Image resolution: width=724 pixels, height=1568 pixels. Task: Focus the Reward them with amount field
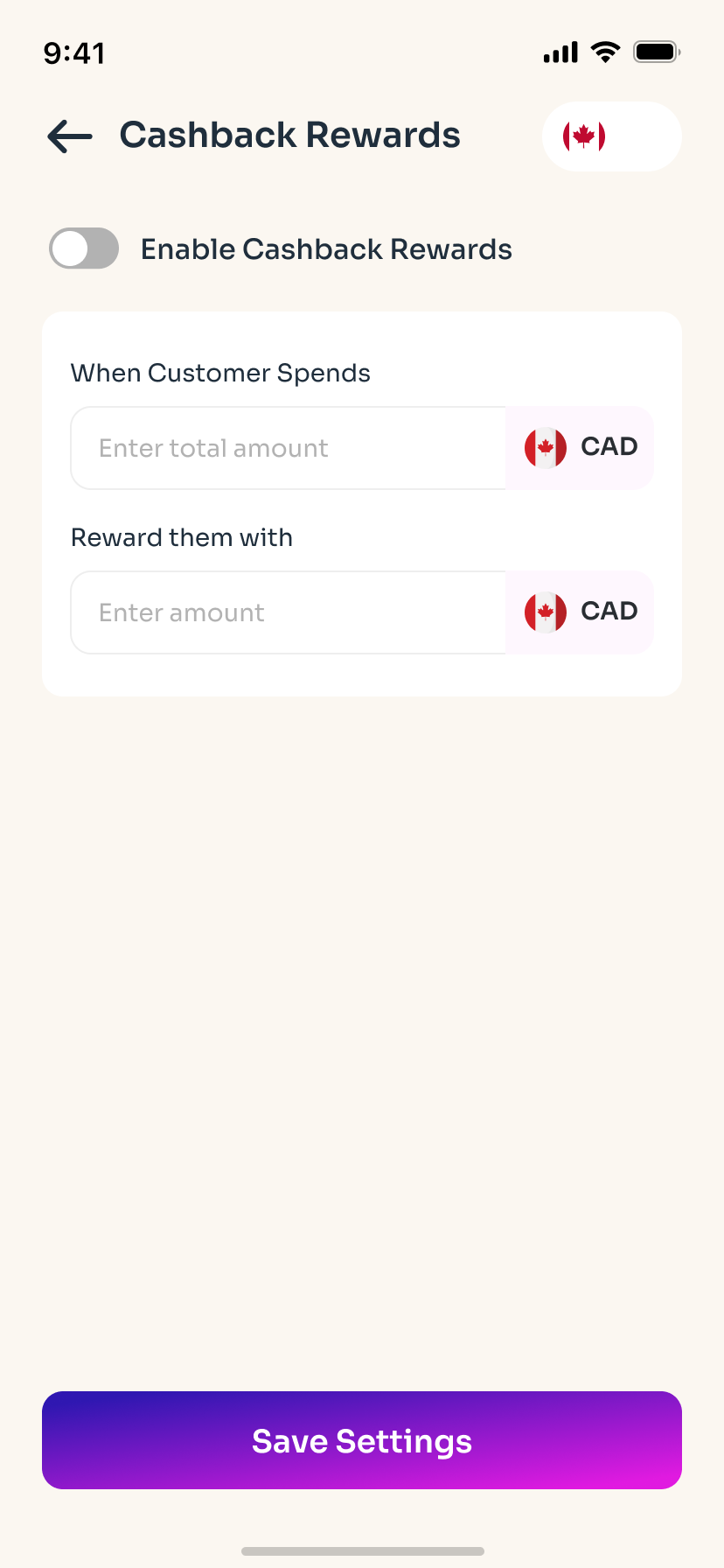289,612
